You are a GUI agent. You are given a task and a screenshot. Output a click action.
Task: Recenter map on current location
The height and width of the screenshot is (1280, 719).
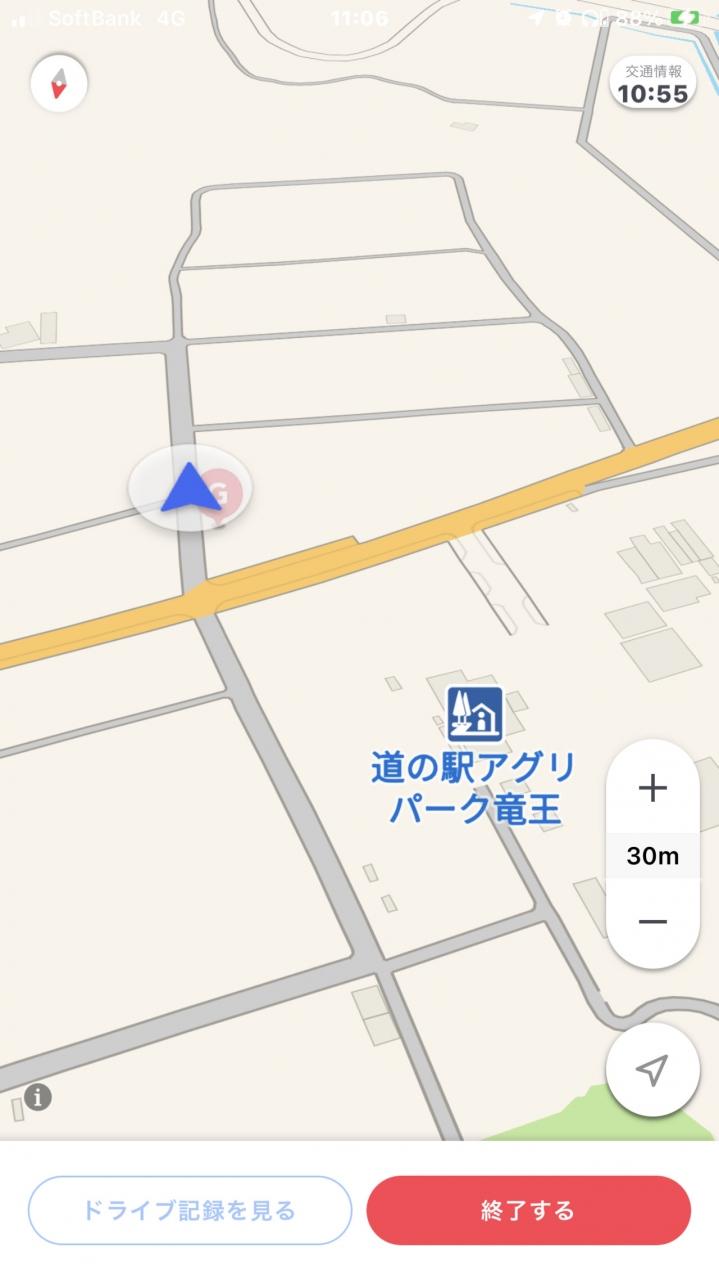coord(652,1070)
